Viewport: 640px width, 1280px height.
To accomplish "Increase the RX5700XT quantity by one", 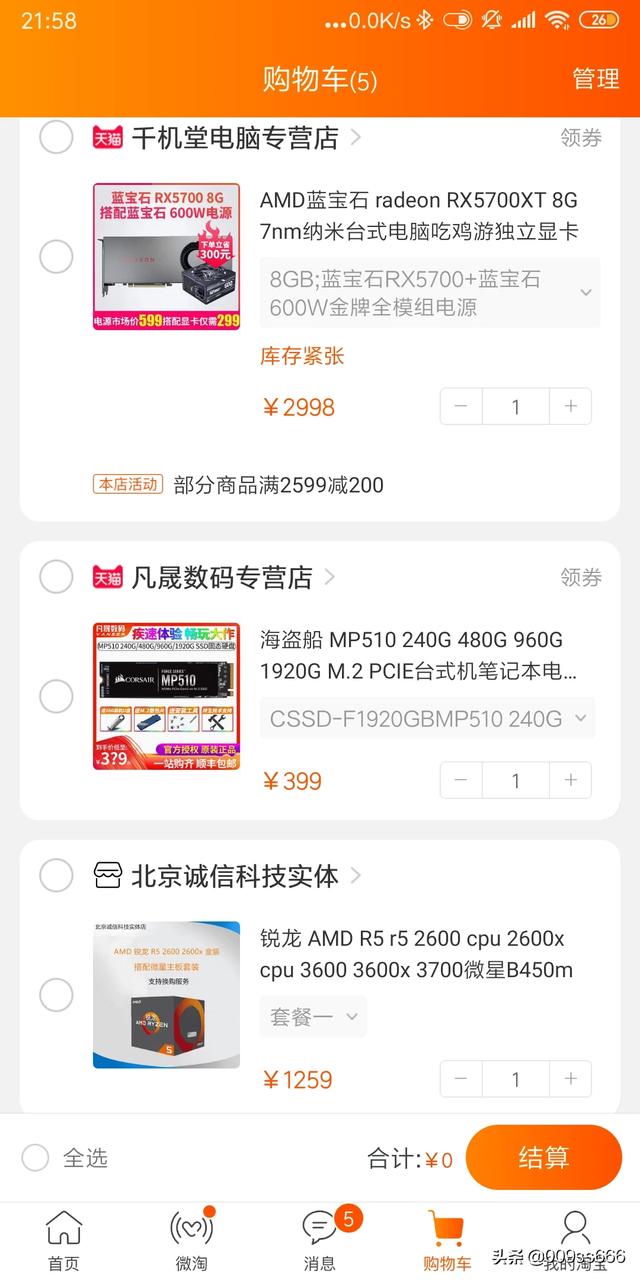I will pos(571,407).
